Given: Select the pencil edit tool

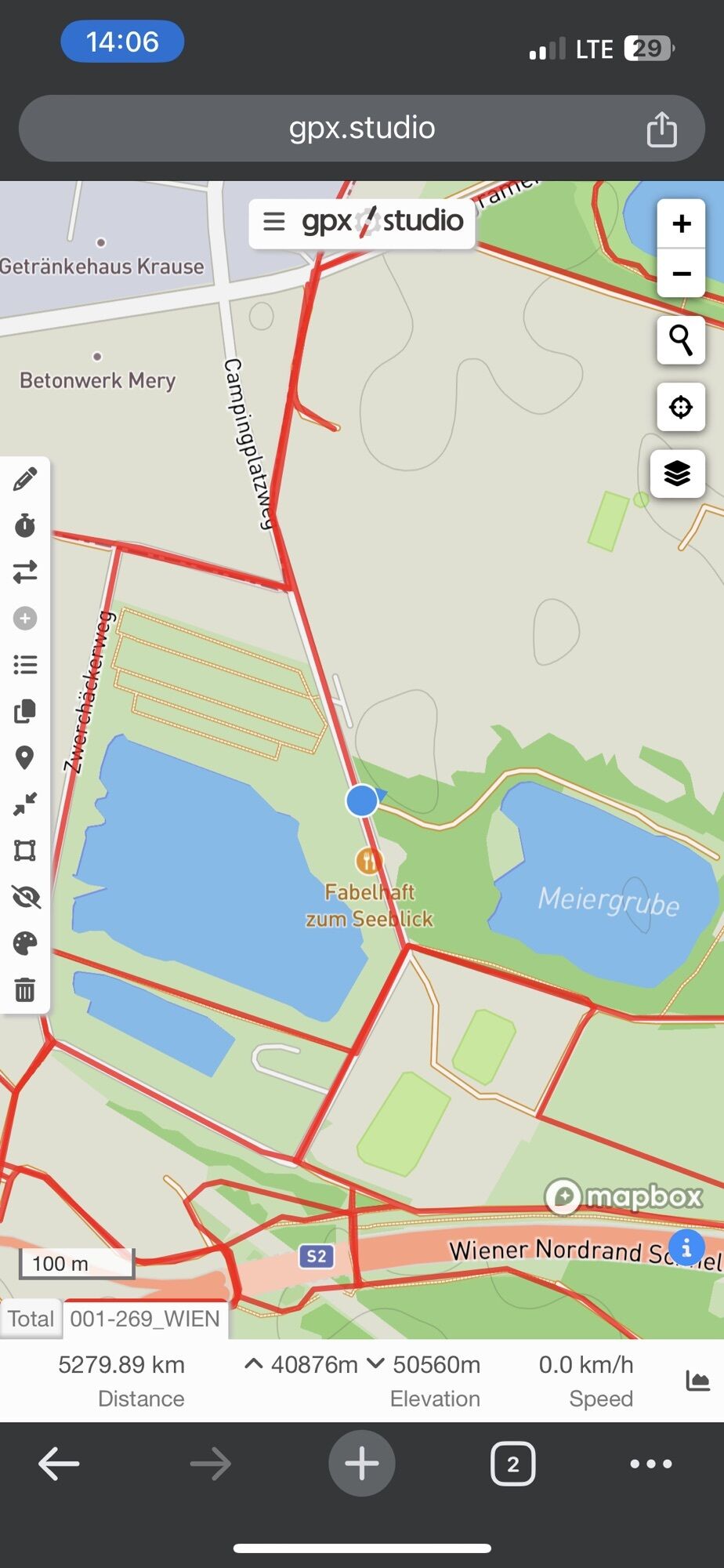Looking at the screenshot, I should click(25, 479).
